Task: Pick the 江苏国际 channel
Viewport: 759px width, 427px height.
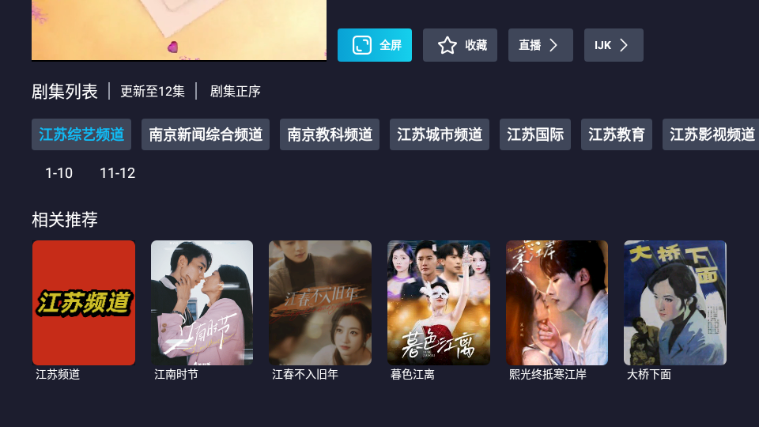Action: click(535, 134)
